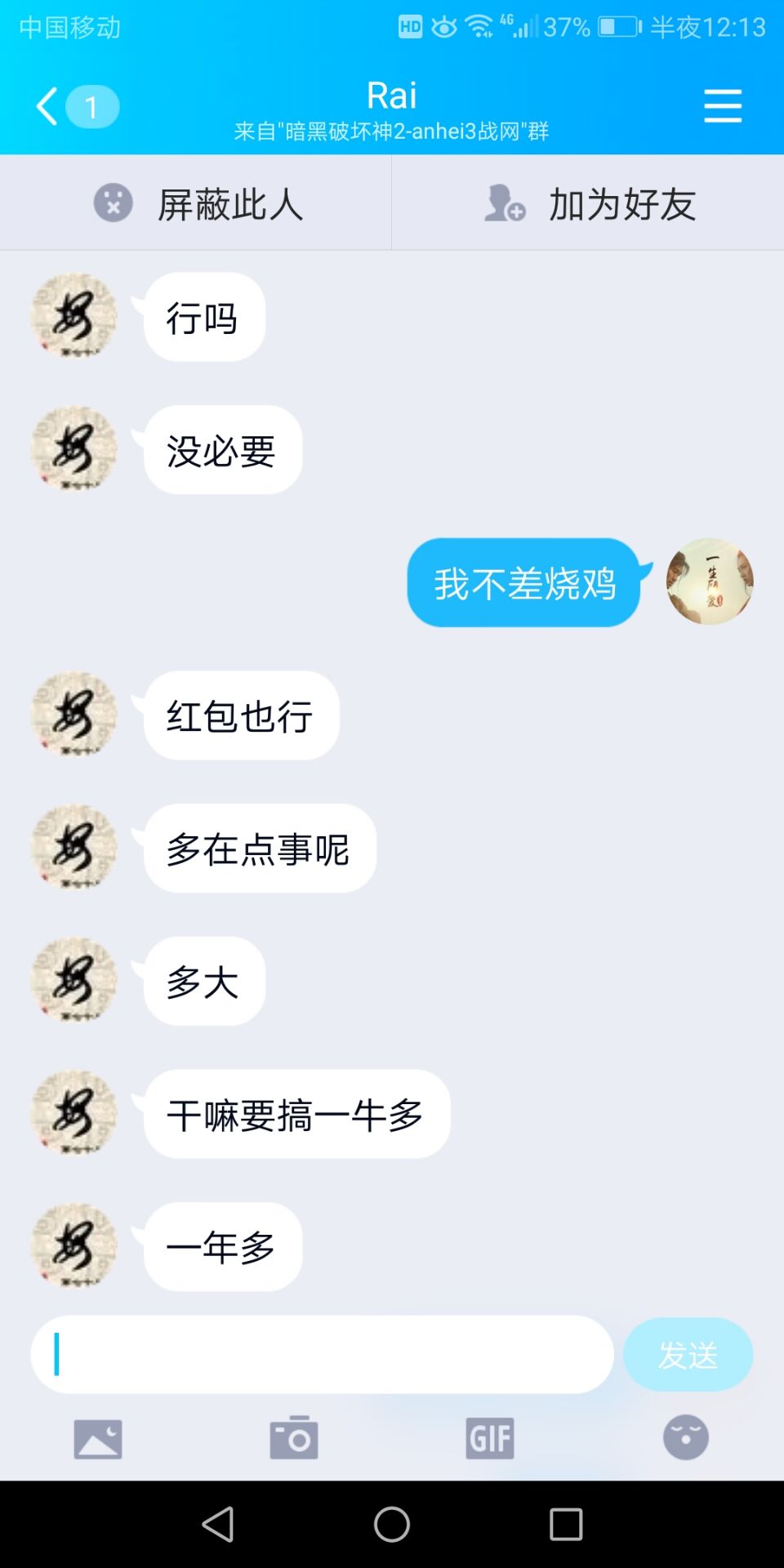Open the camera to take a photo
The width and height of the screenshot is (784, 1568).
coord(294,1438)
